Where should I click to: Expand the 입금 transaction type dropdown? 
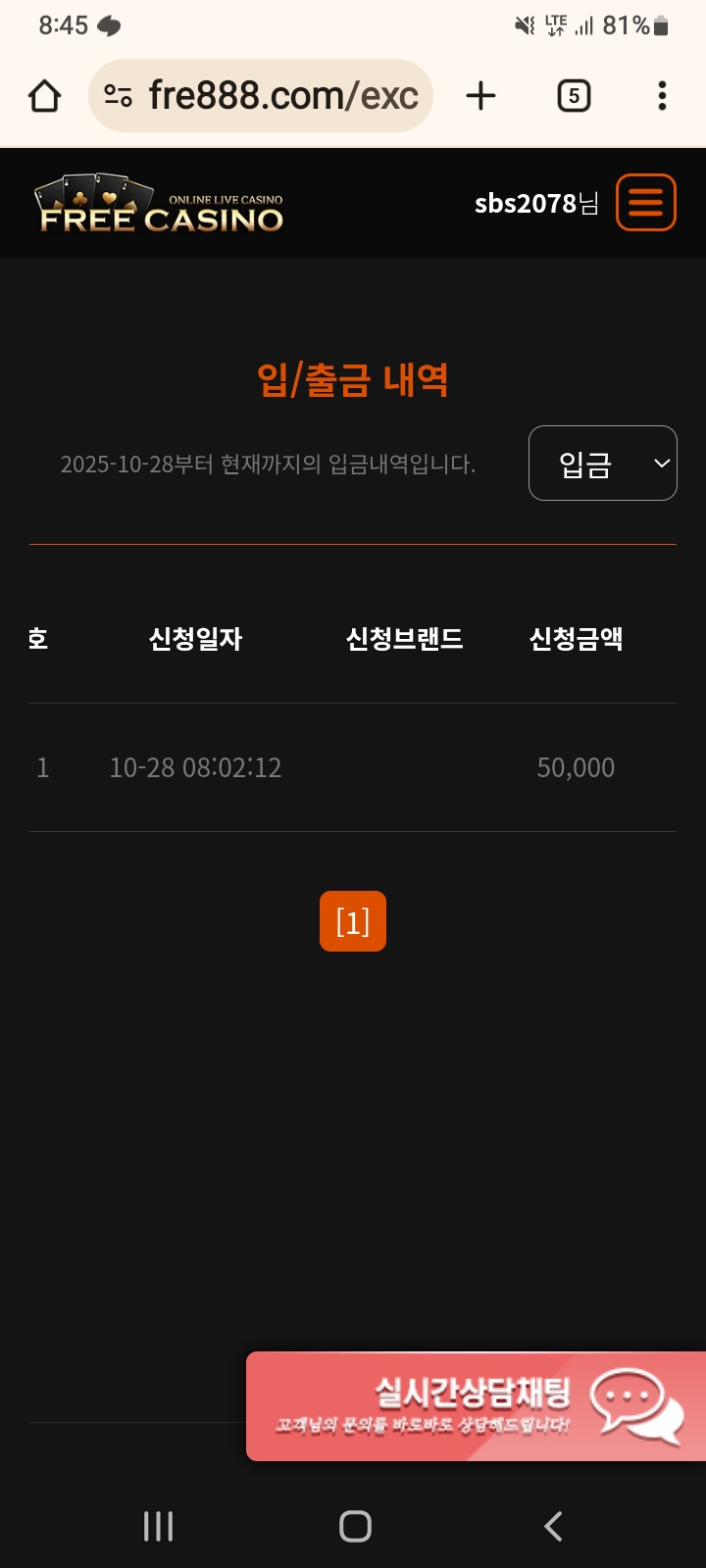pos(602,464)
